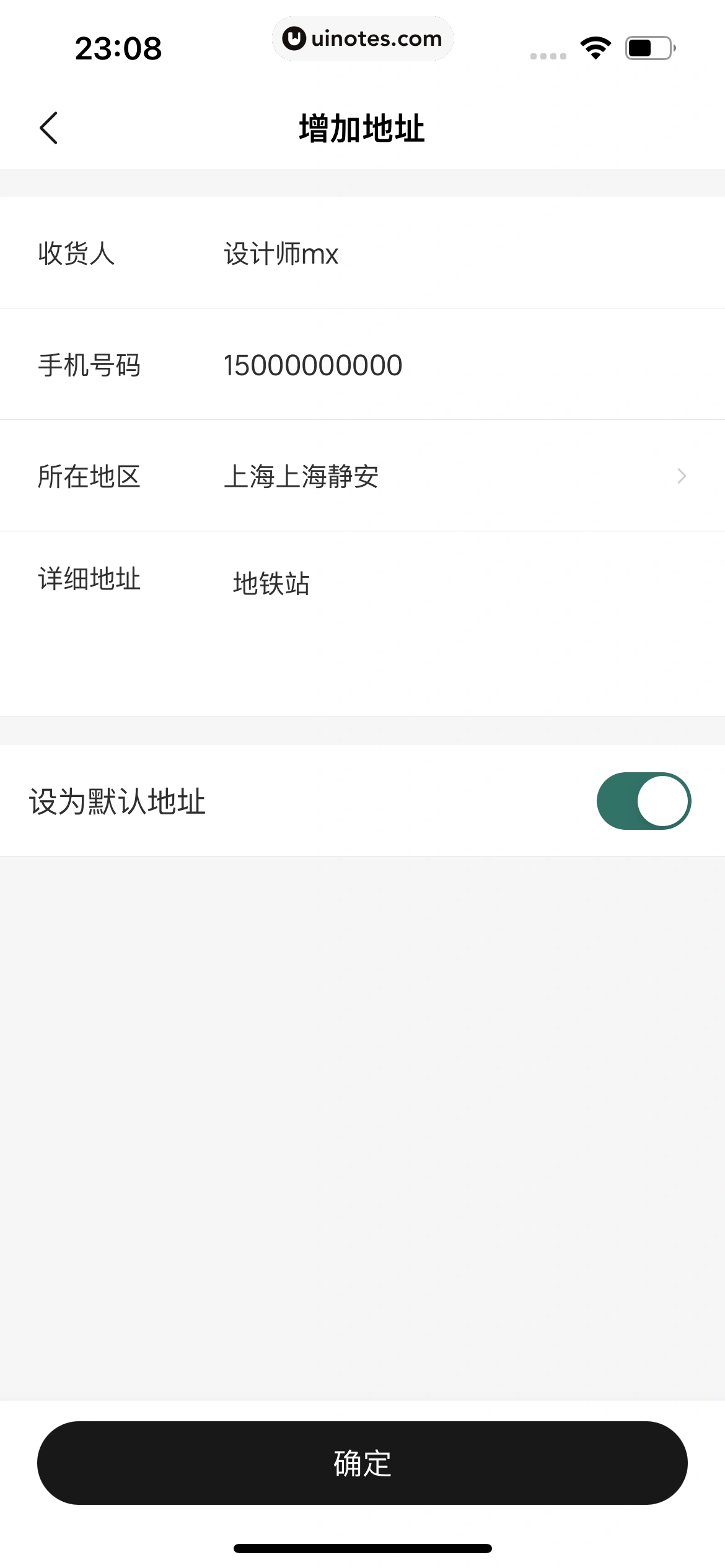The width and height of the screenshot is (725, 1568).
Task: Edit the phone number 15000000000
Action: [x=312, y=365]
